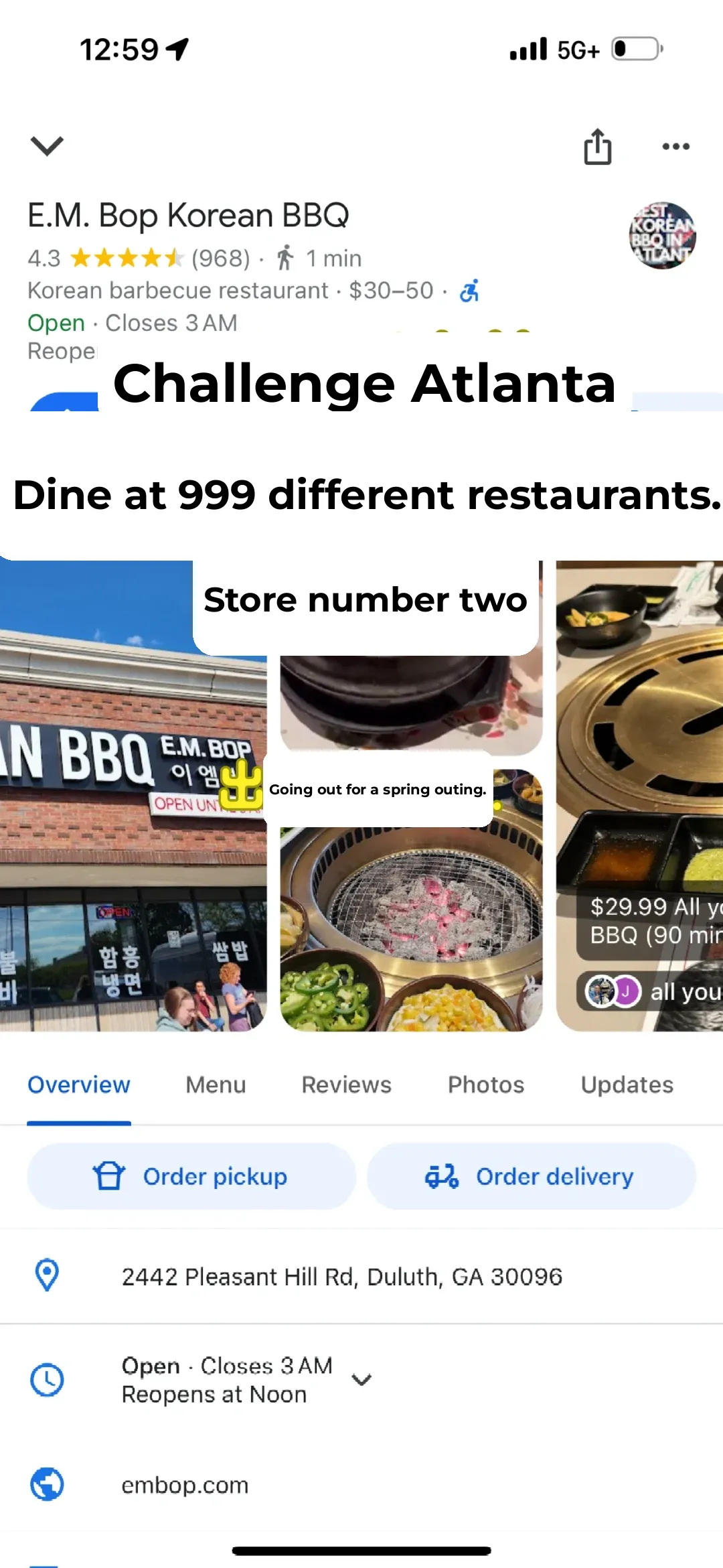Go to the Updates tab

coord(627,1084)
